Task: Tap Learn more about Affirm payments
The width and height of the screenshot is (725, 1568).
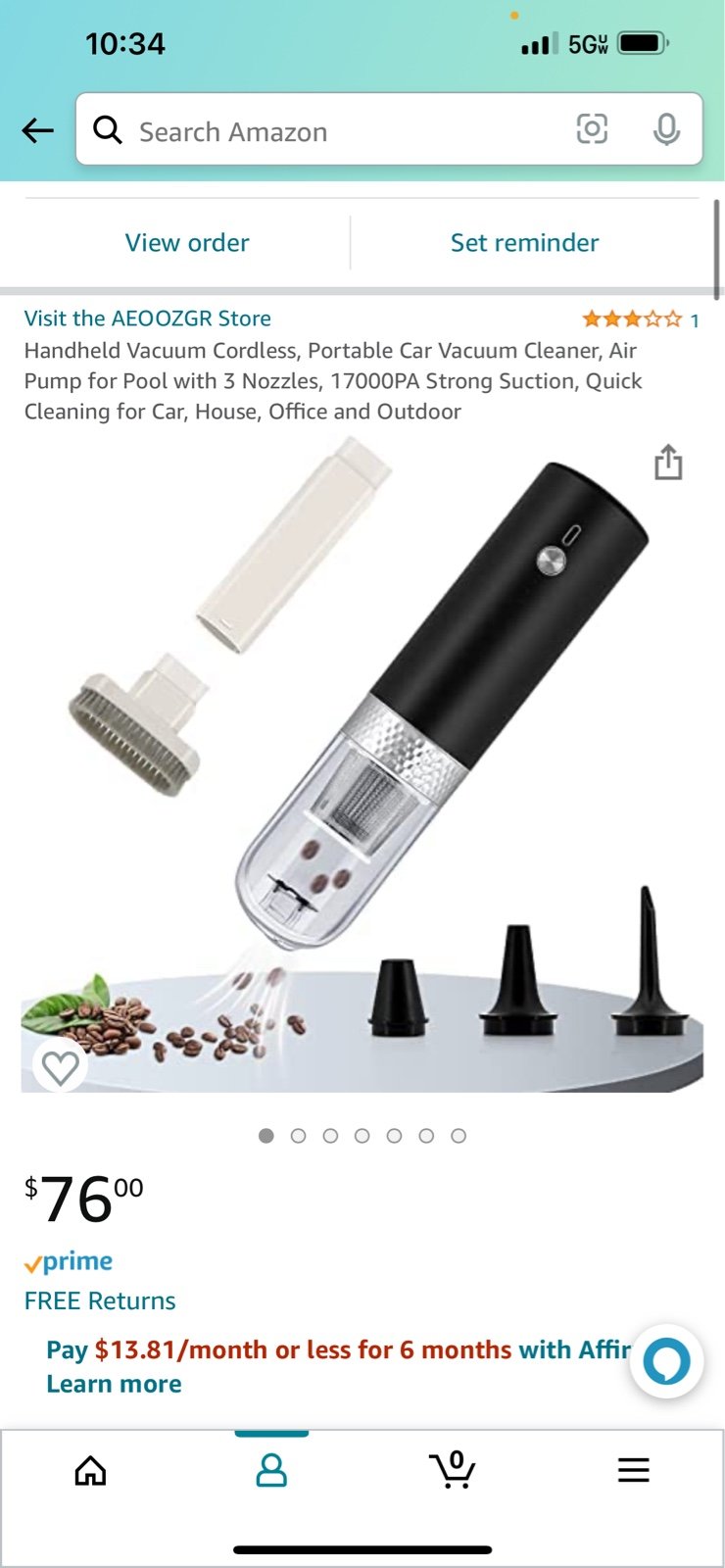Action: point(114,1384)
